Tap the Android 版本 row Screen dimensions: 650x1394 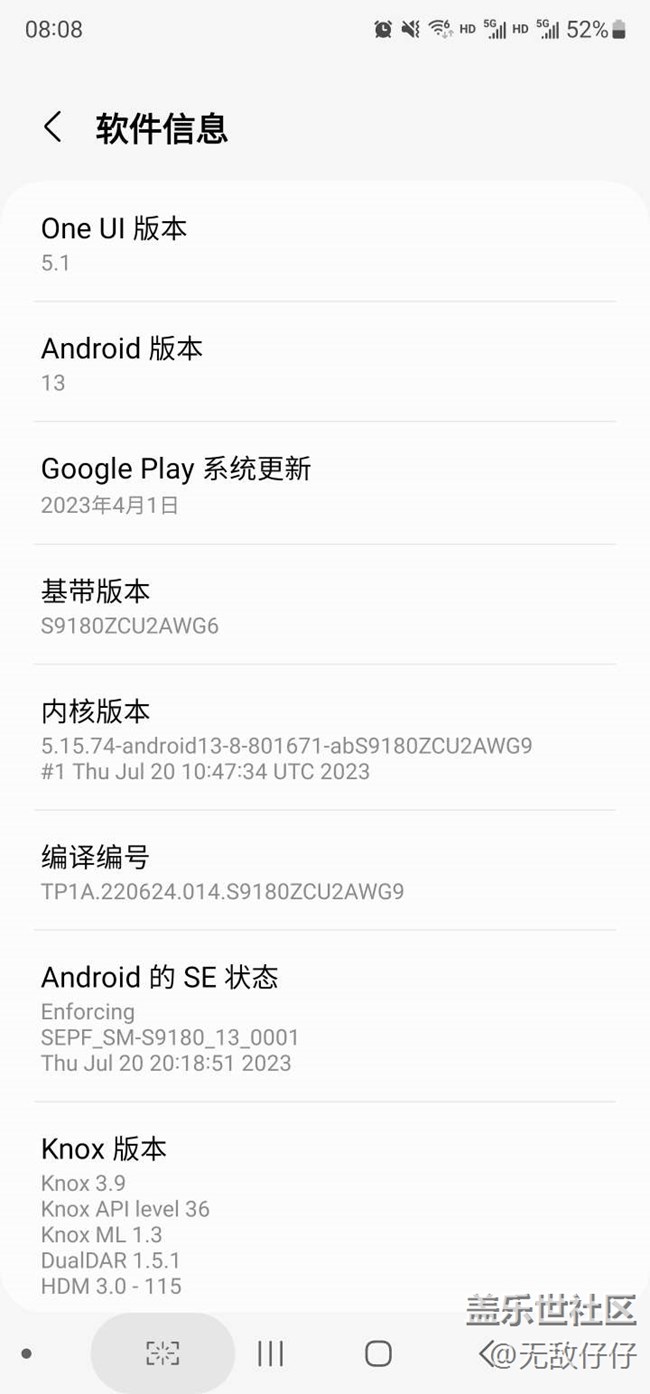point(324,363)
